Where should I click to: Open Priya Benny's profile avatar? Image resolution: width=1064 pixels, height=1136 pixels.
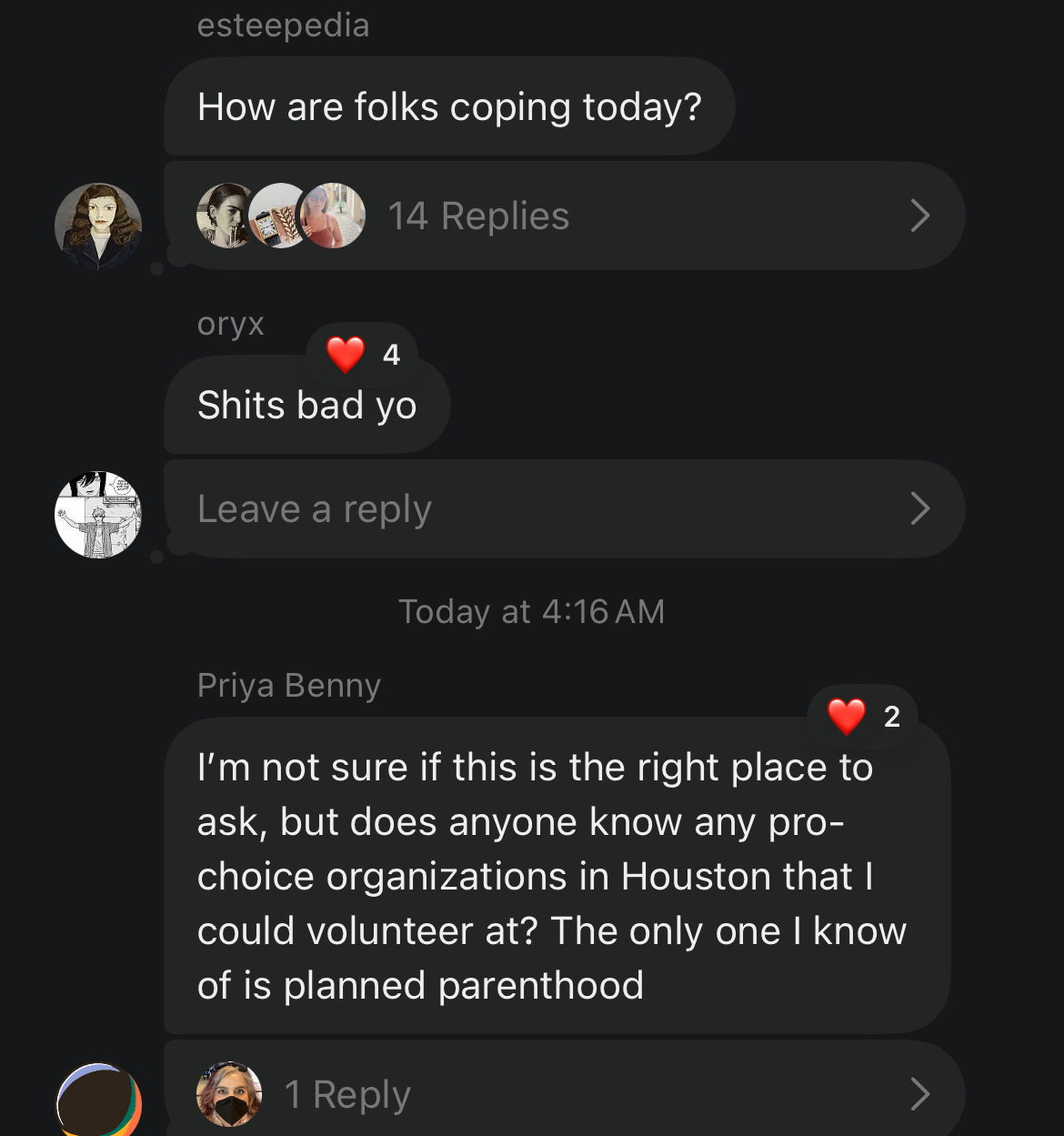98,1101
